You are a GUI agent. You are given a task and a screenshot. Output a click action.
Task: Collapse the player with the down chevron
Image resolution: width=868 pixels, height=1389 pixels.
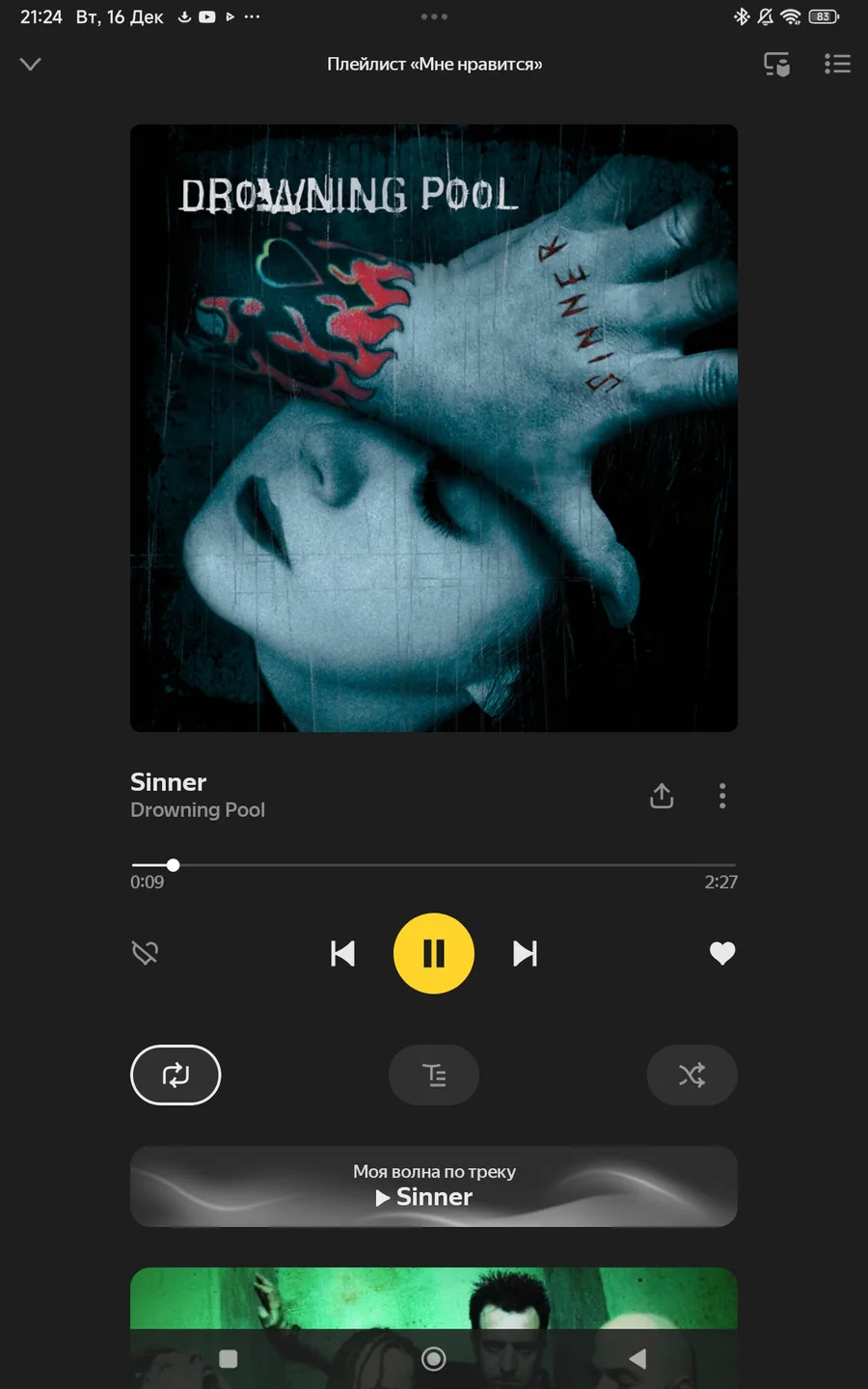coord(31,64)
